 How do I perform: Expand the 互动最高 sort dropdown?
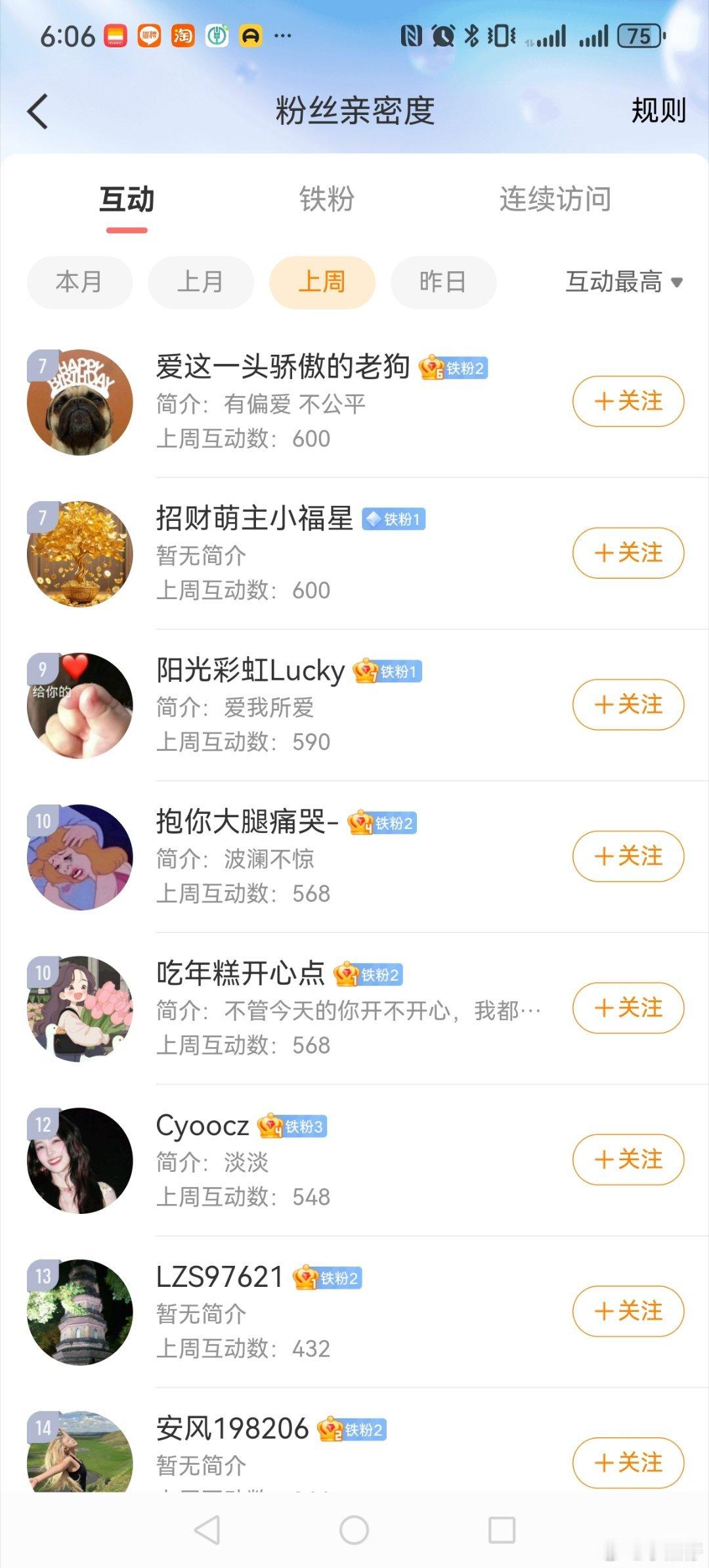(x=624, y=282)
